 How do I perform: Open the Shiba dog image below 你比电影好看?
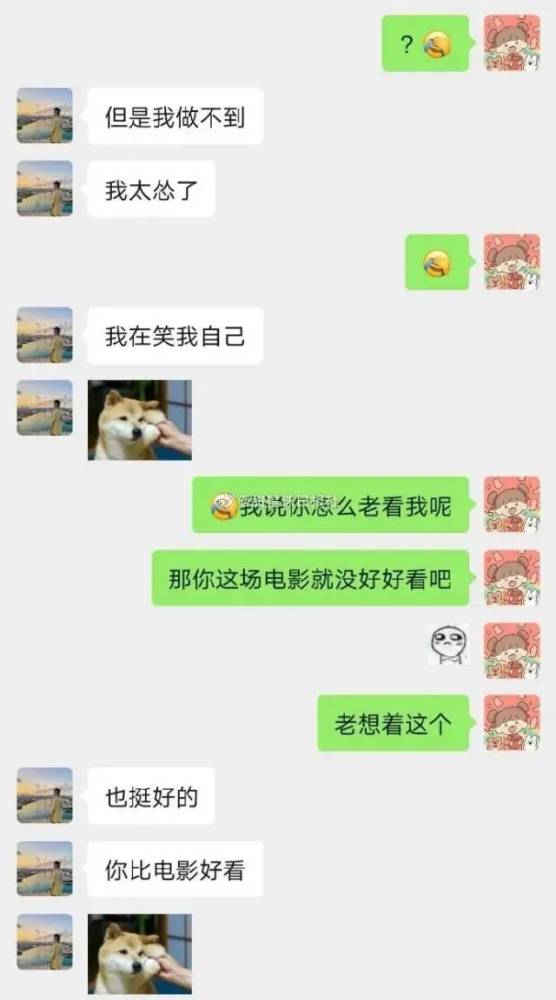(140, 953)
